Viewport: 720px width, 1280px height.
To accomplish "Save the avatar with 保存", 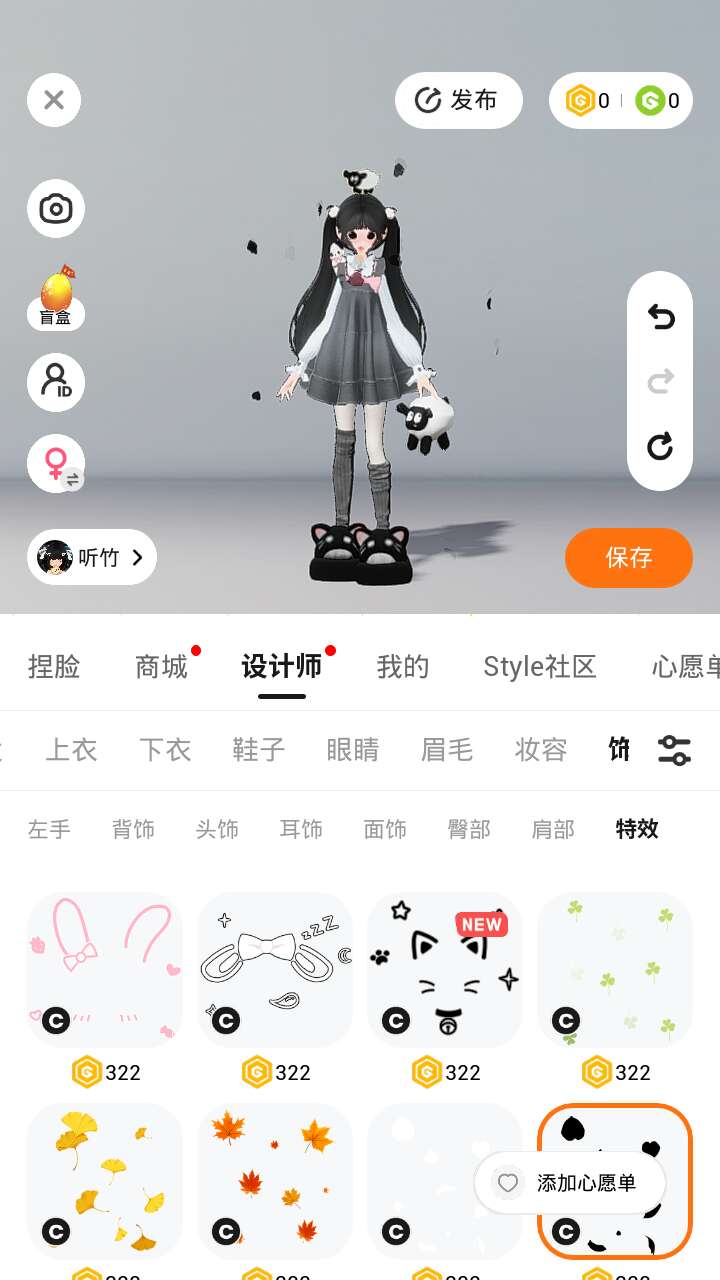I will 628,557.
